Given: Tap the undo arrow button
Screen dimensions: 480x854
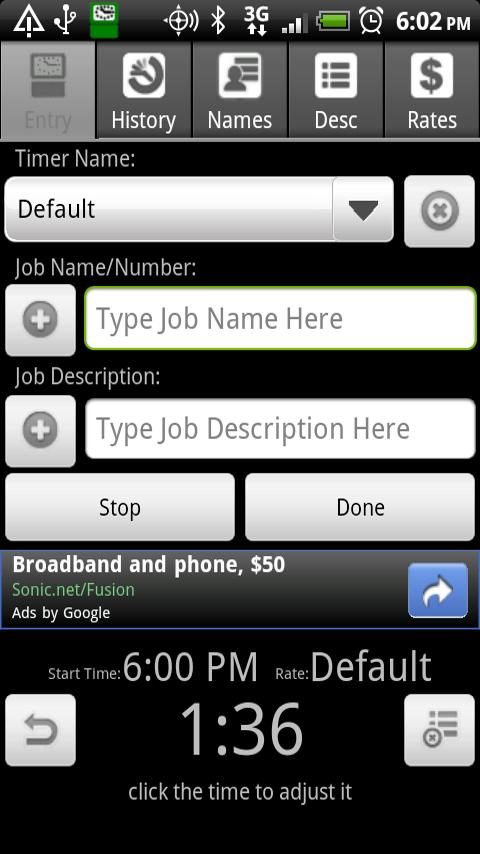Looking at the screenshot, I should 40,730.
